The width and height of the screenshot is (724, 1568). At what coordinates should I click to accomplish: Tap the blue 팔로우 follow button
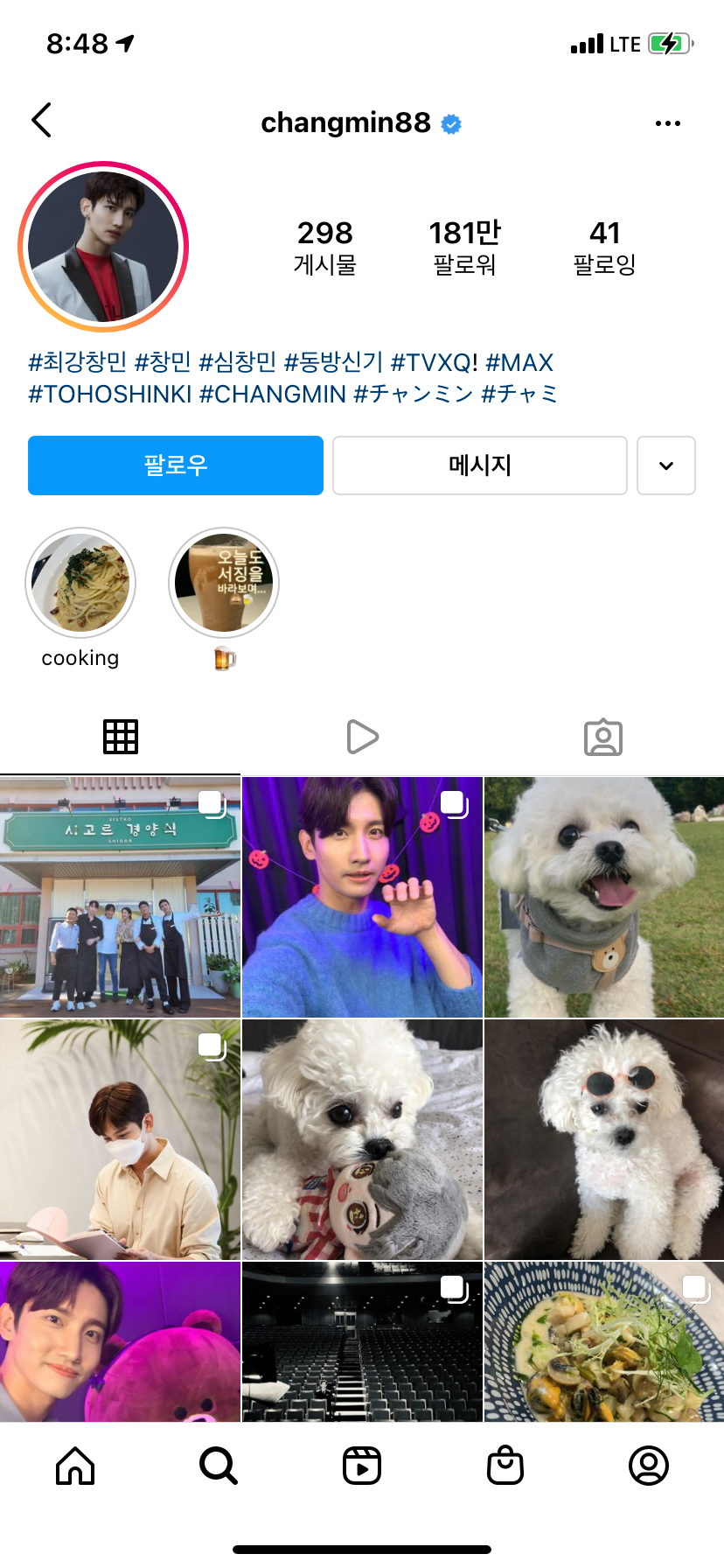[x=176, y=465]
